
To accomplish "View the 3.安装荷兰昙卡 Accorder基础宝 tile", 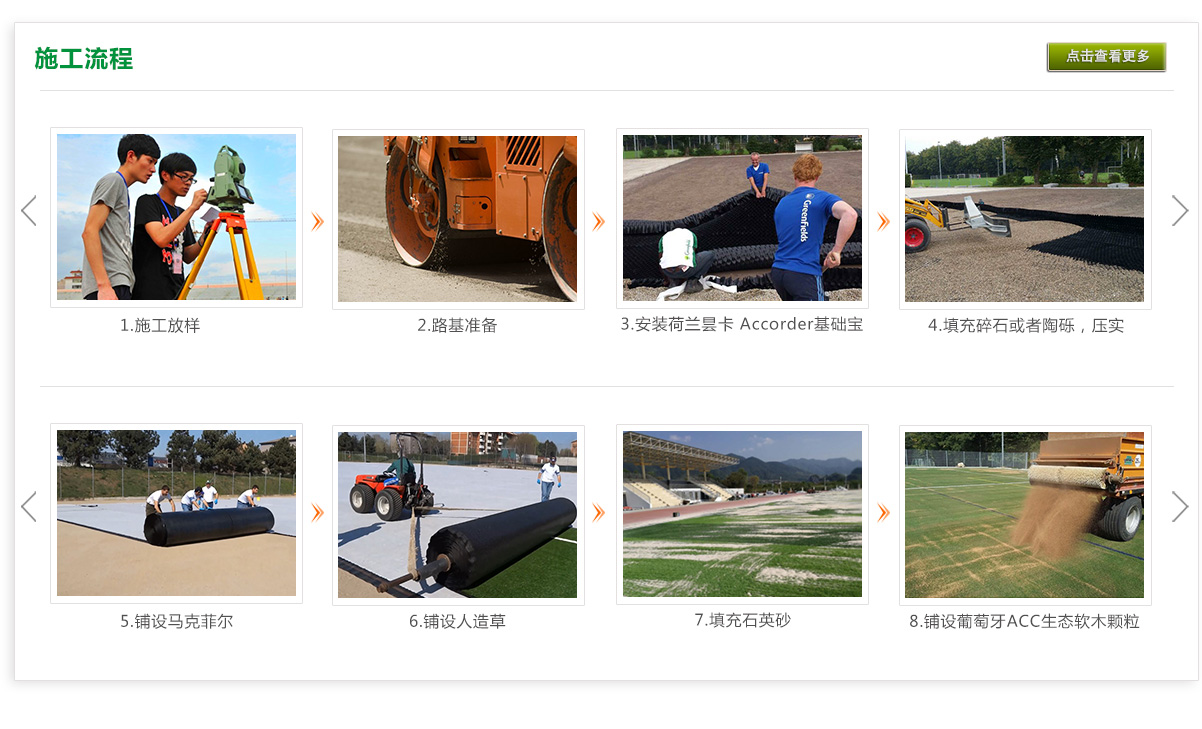I will pos(742,218).
